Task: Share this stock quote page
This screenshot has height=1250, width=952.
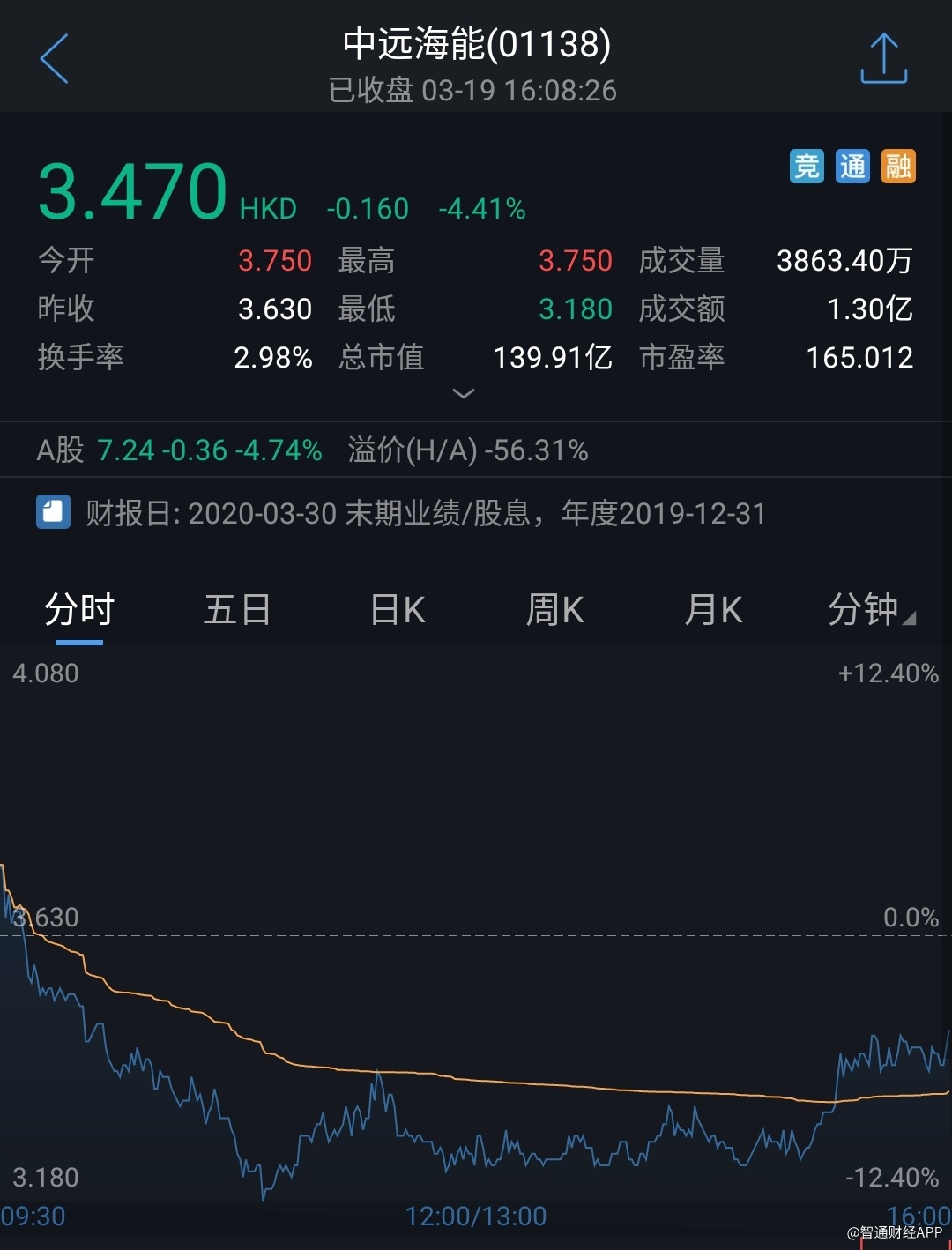Action: tap(883, 59)
